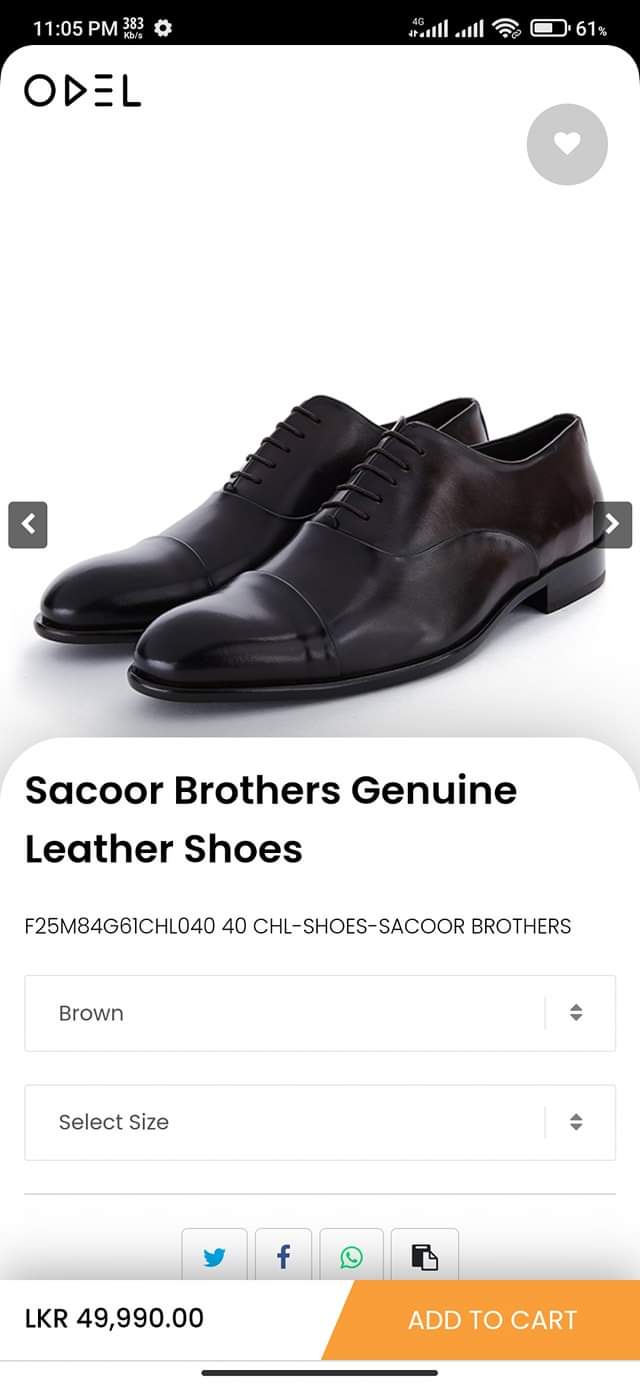The width and height of the screenshot is (640, 1386).
Task: Share this product on Twitter
Action: click(215, 1256)
